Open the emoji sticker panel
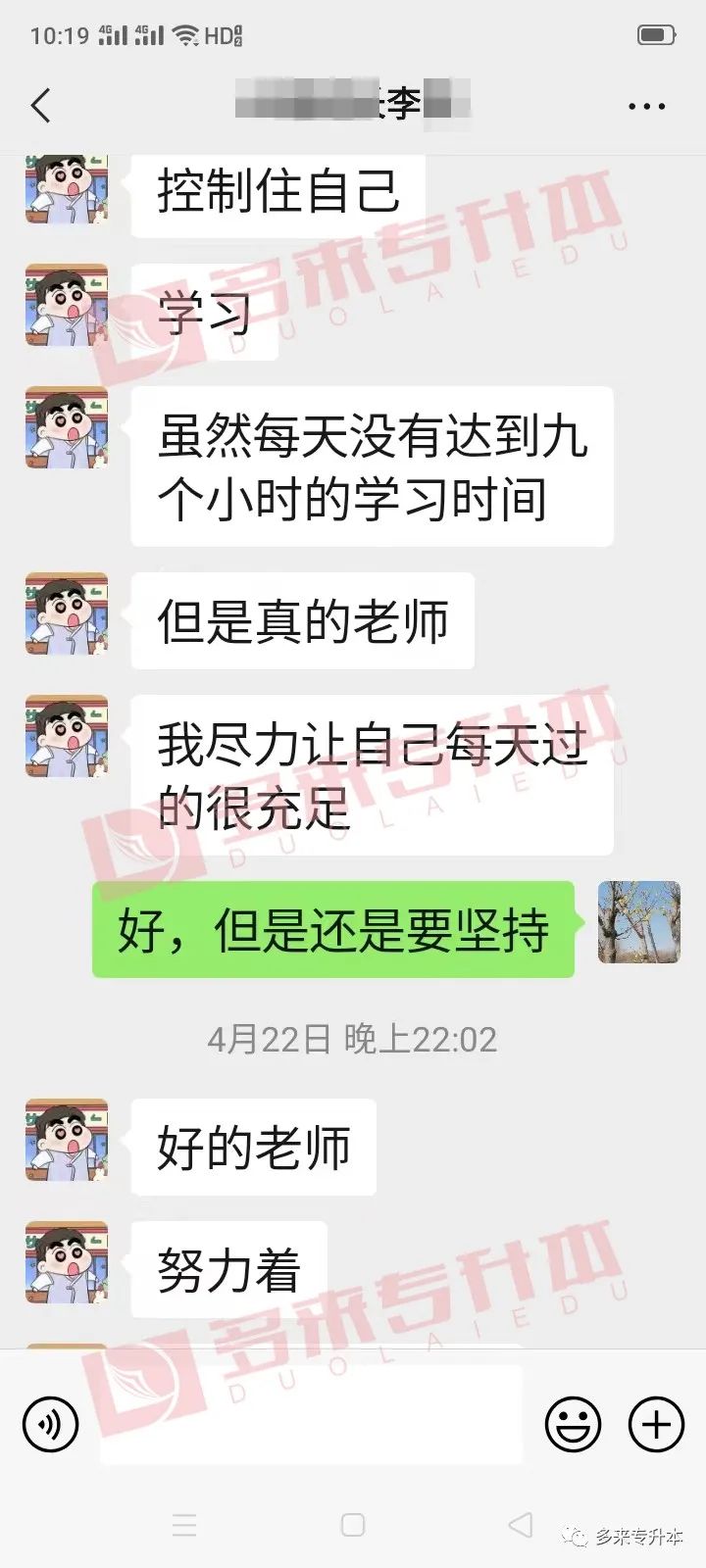The height and width of the screenshot is (1568, 706). tap(573, 1424)
